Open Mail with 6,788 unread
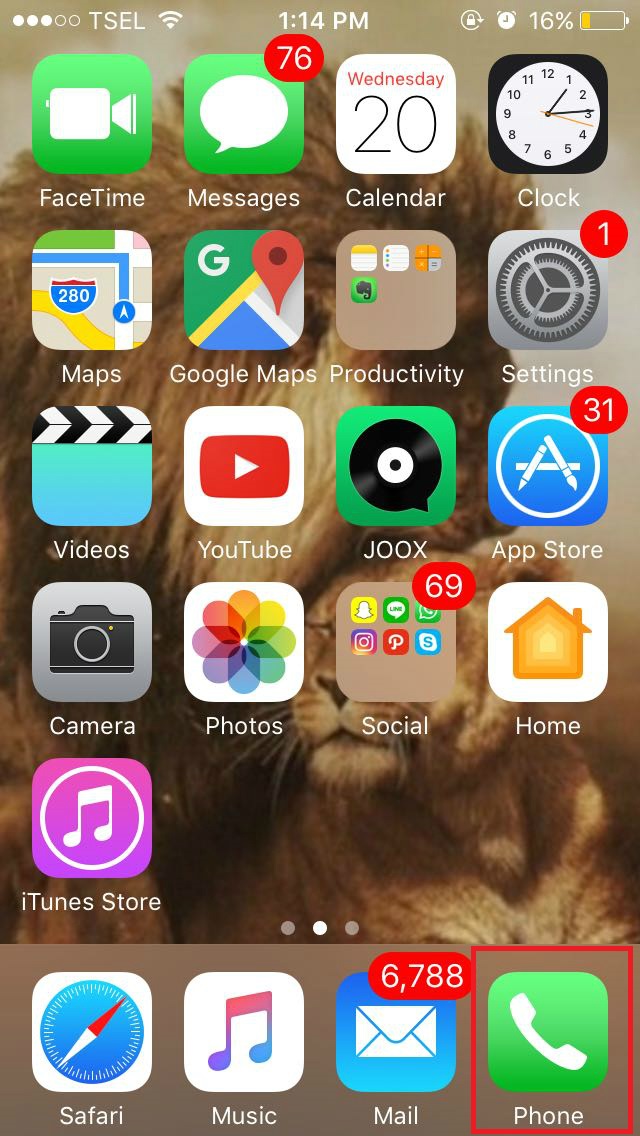This screenshot has height=1136, width=640. click(396, 1032)
